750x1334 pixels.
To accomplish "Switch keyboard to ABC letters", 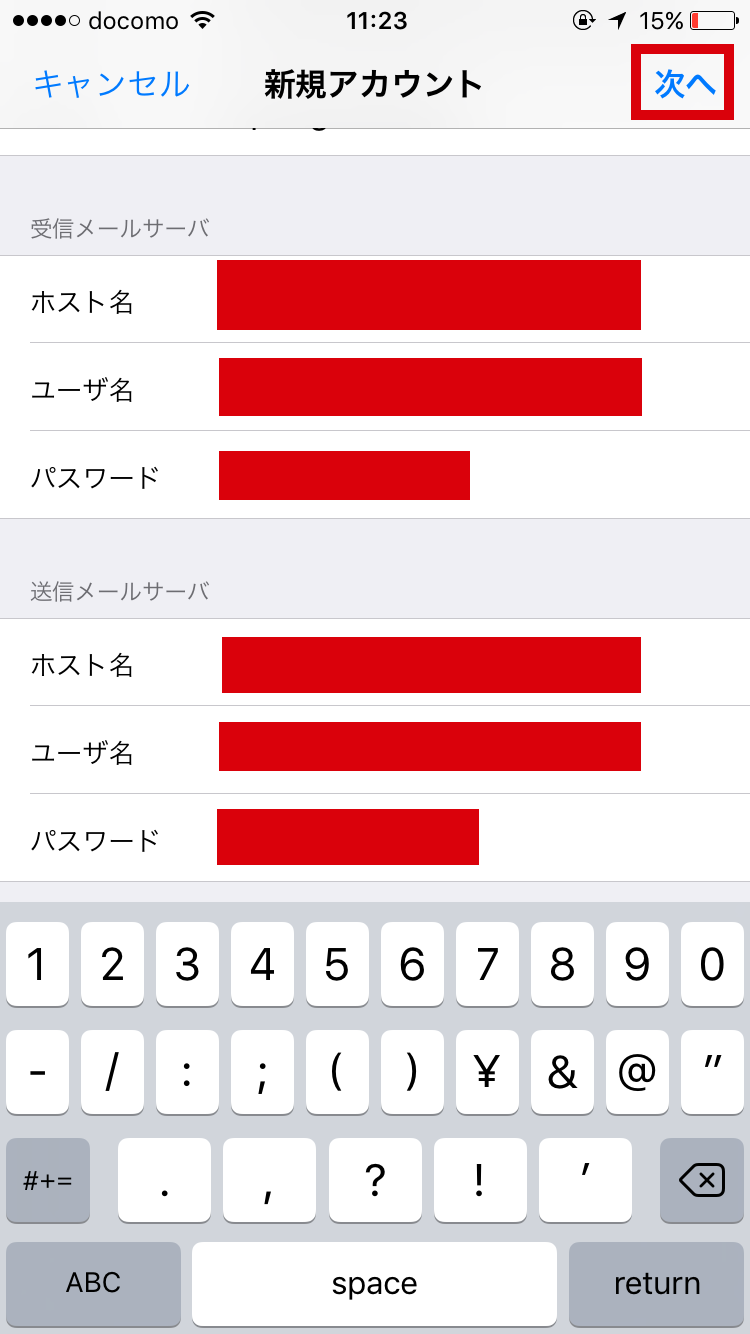I will 93,1283.
